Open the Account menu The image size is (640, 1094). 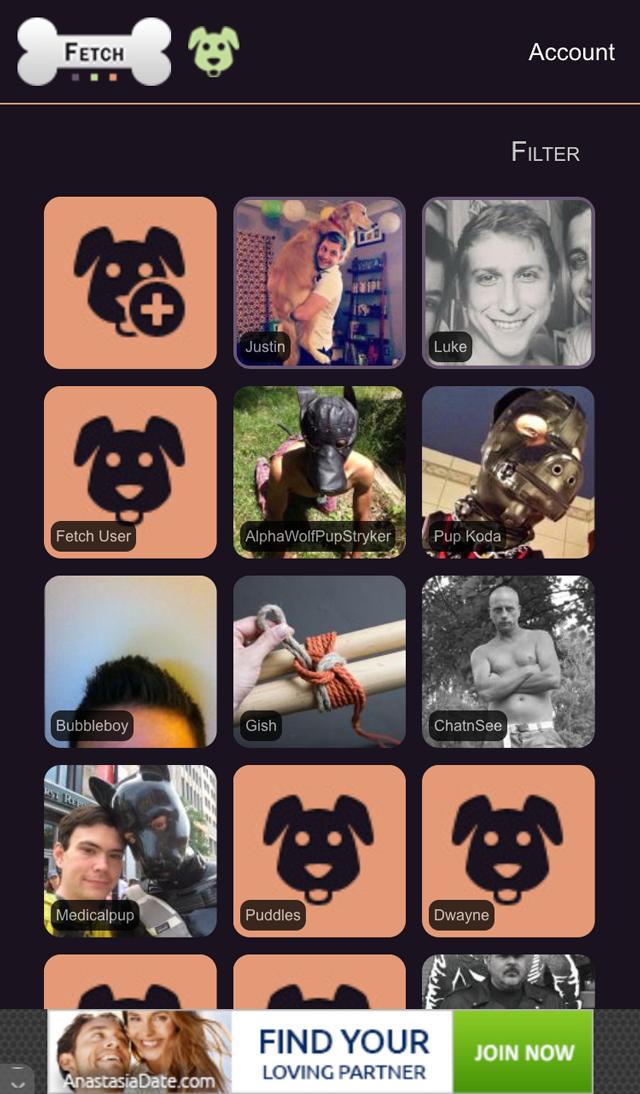571,52
